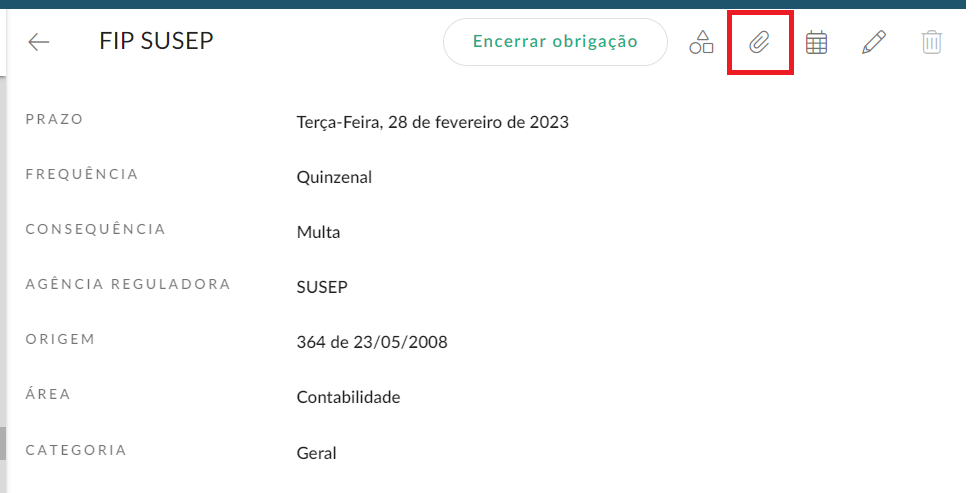Delete obligation with trash icon
Screen dimensions: 980x493
[932, 42]
